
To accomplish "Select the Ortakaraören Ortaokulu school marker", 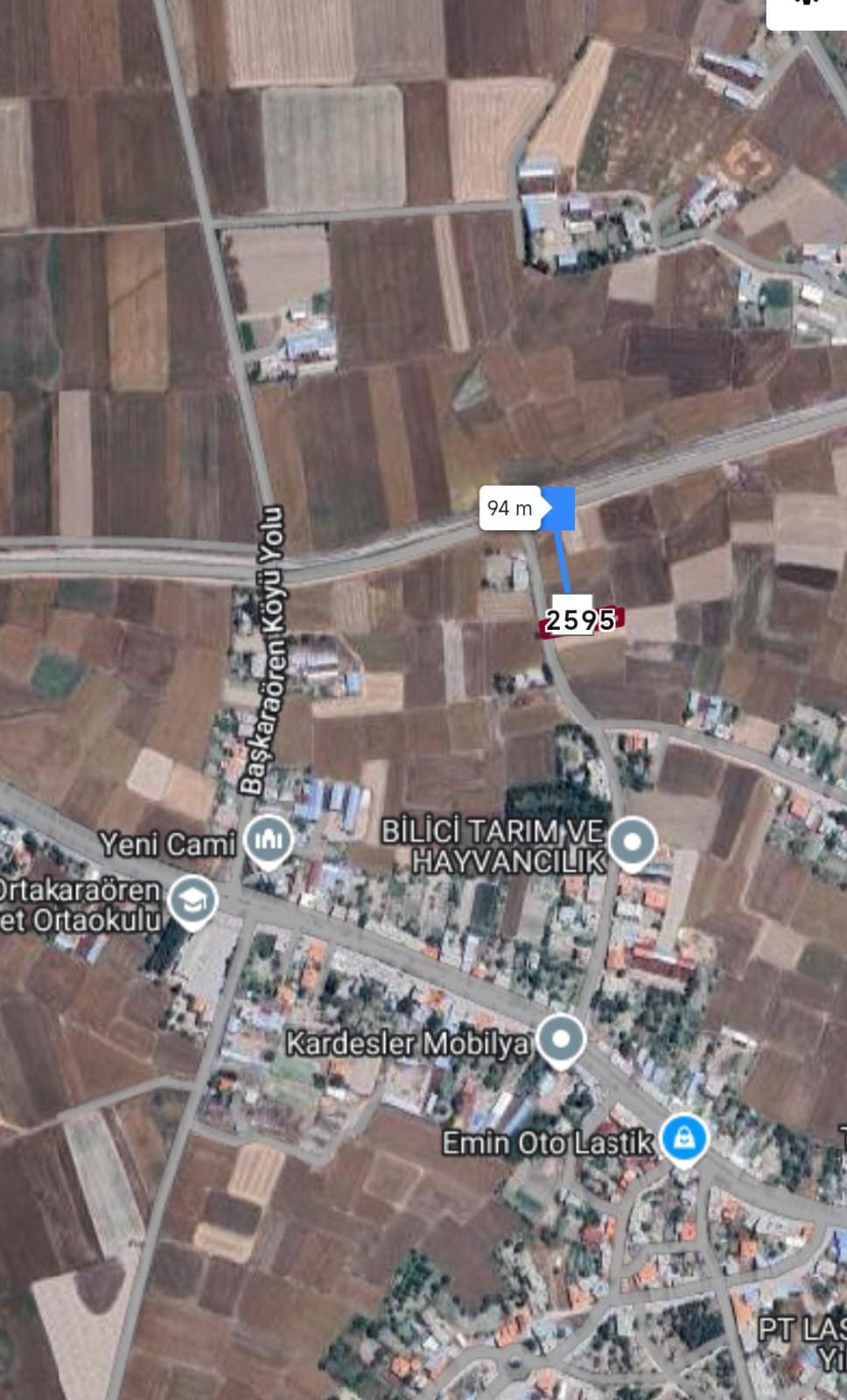I will (192, 902).
